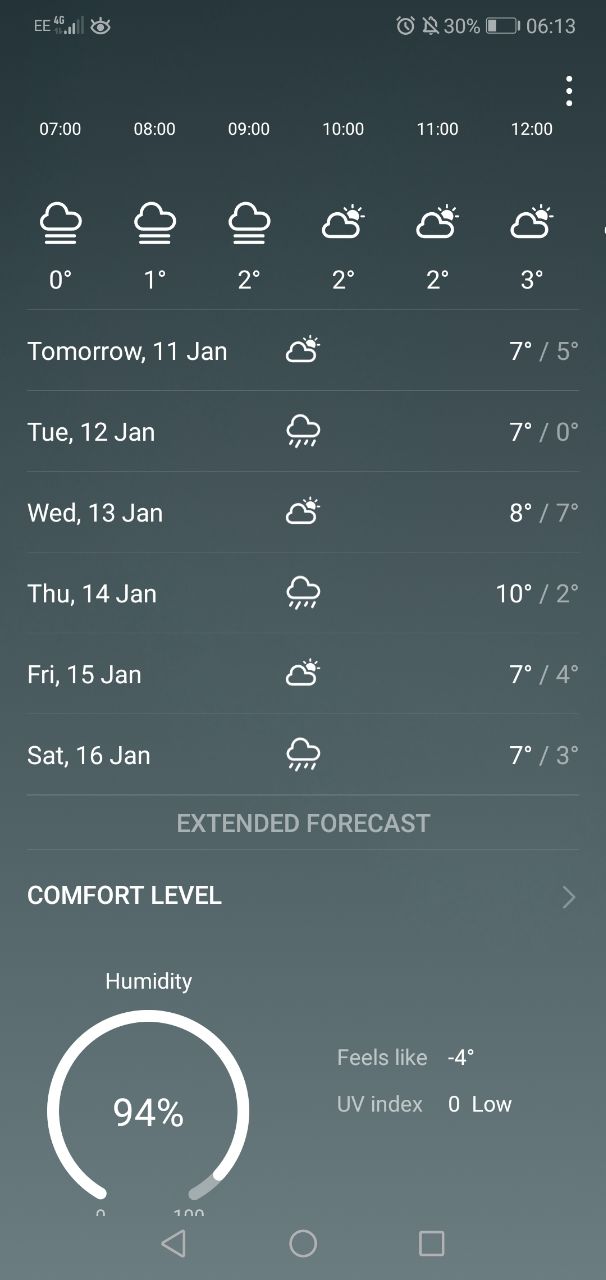
Task: Go back using the system back button
Action: [173, 1243]
